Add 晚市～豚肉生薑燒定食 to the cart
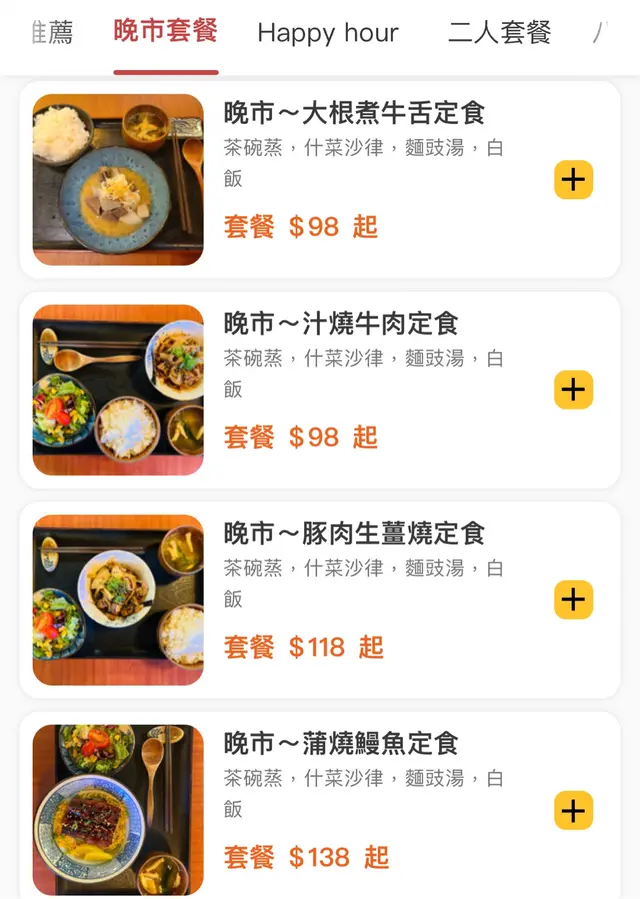Viewport: 640px width, 899px height. coord(573,600)
